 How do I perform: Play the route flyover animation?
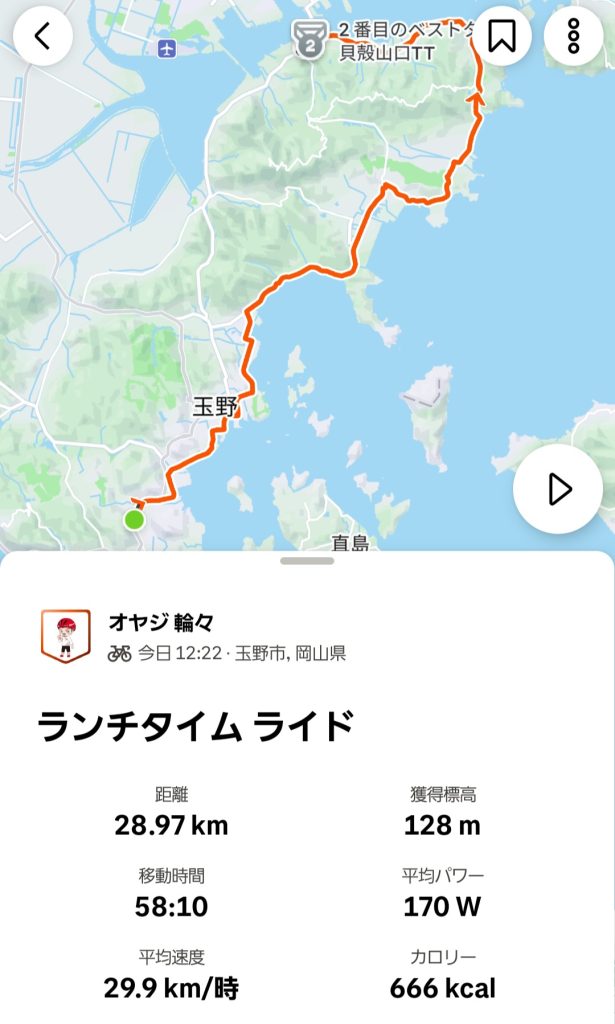tap(559, 489)
